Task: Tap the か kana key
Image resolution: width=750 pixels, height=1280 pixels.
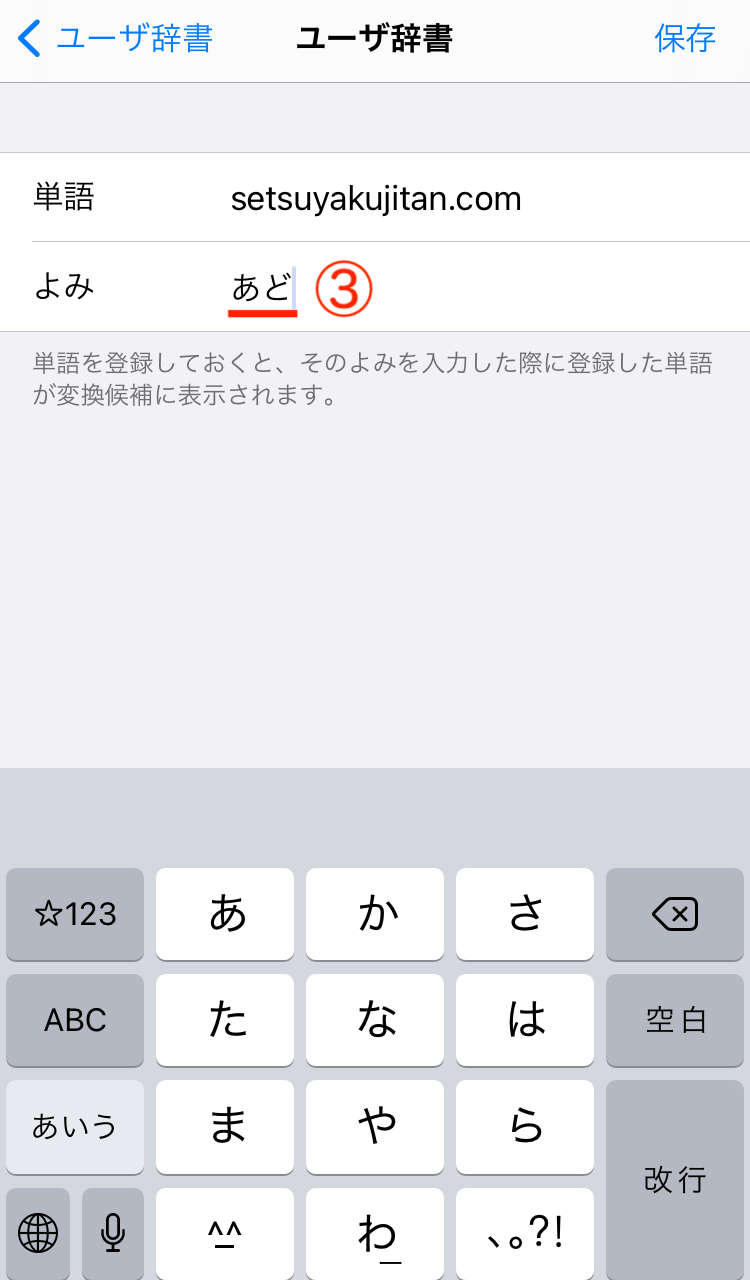Action: (x=375, y=914)
